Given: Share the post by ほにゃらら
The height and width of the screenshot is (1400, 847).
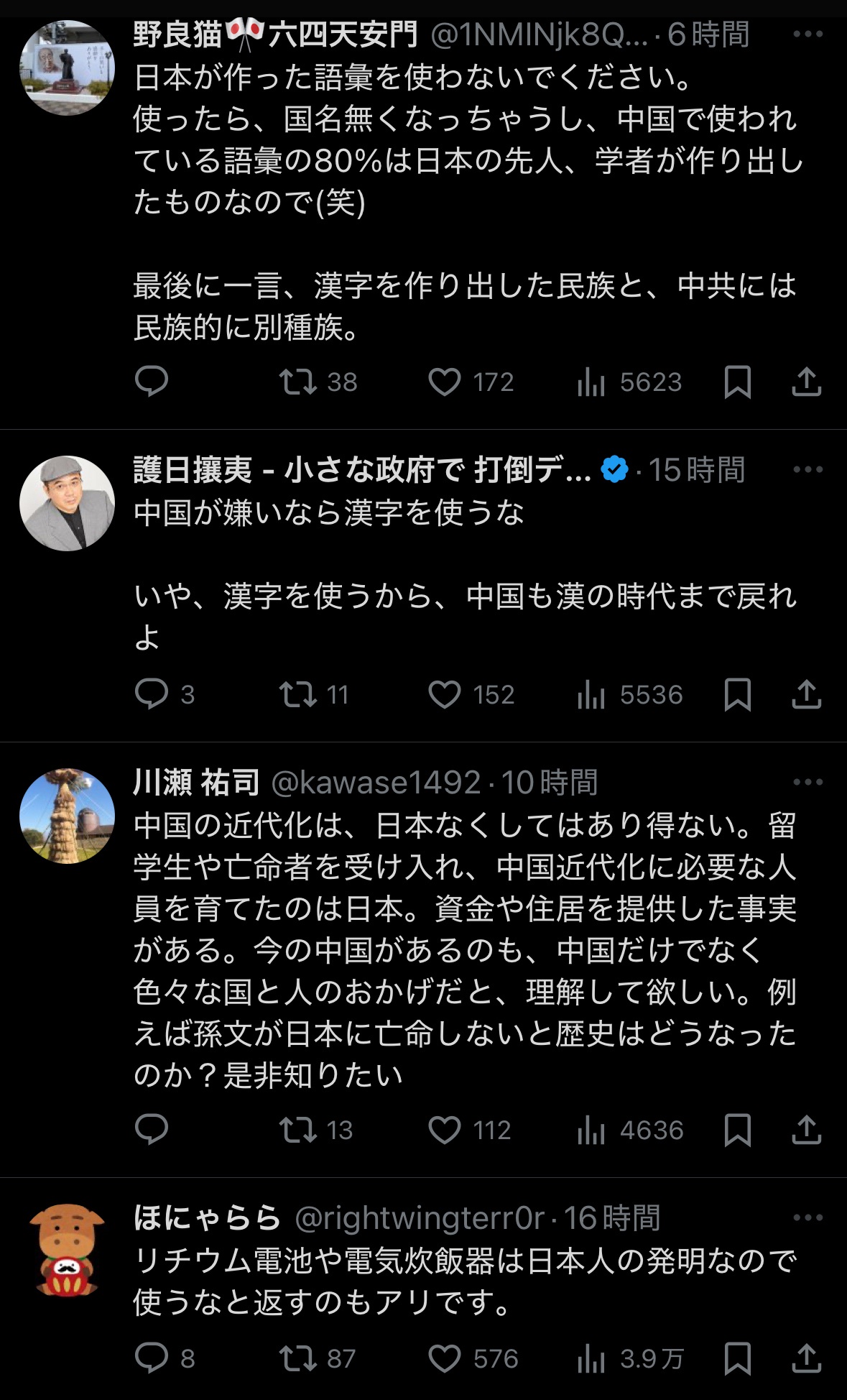Looking at the screenshot, I should (806, 1359).
